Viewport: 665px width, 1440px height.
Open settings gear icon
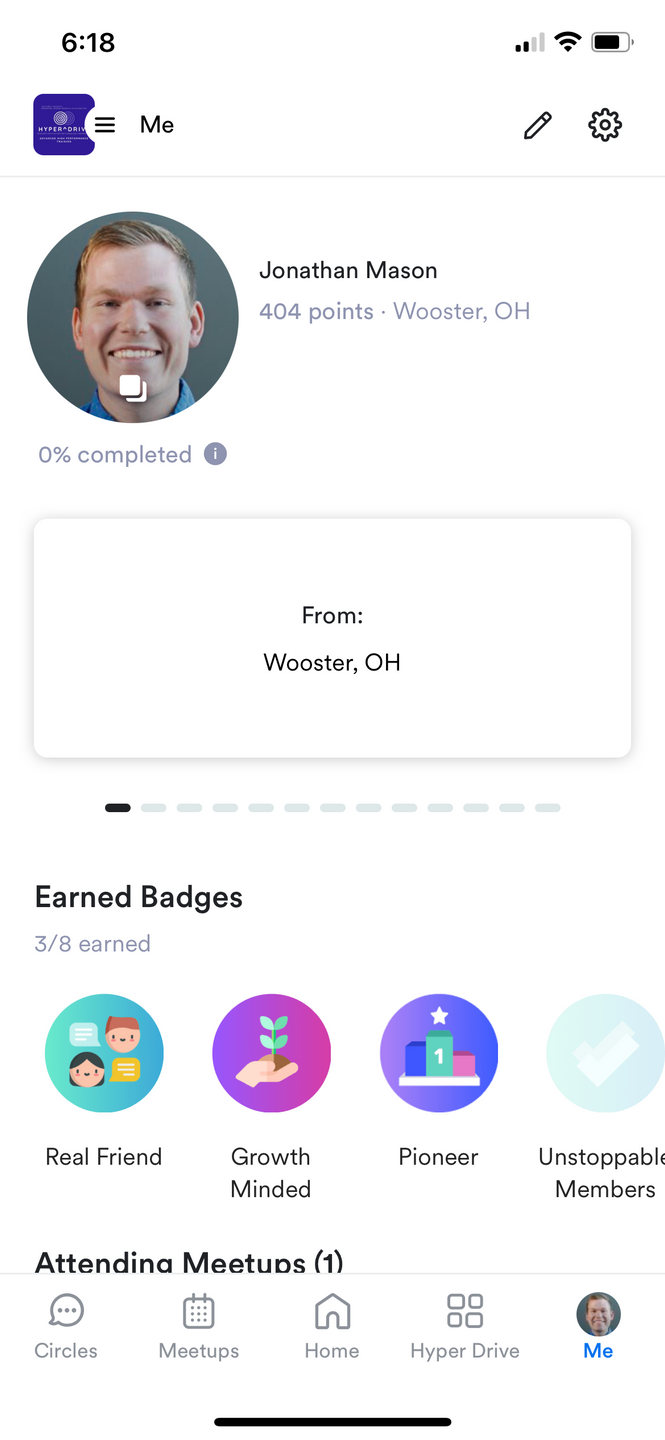click(x=604, y=125)
